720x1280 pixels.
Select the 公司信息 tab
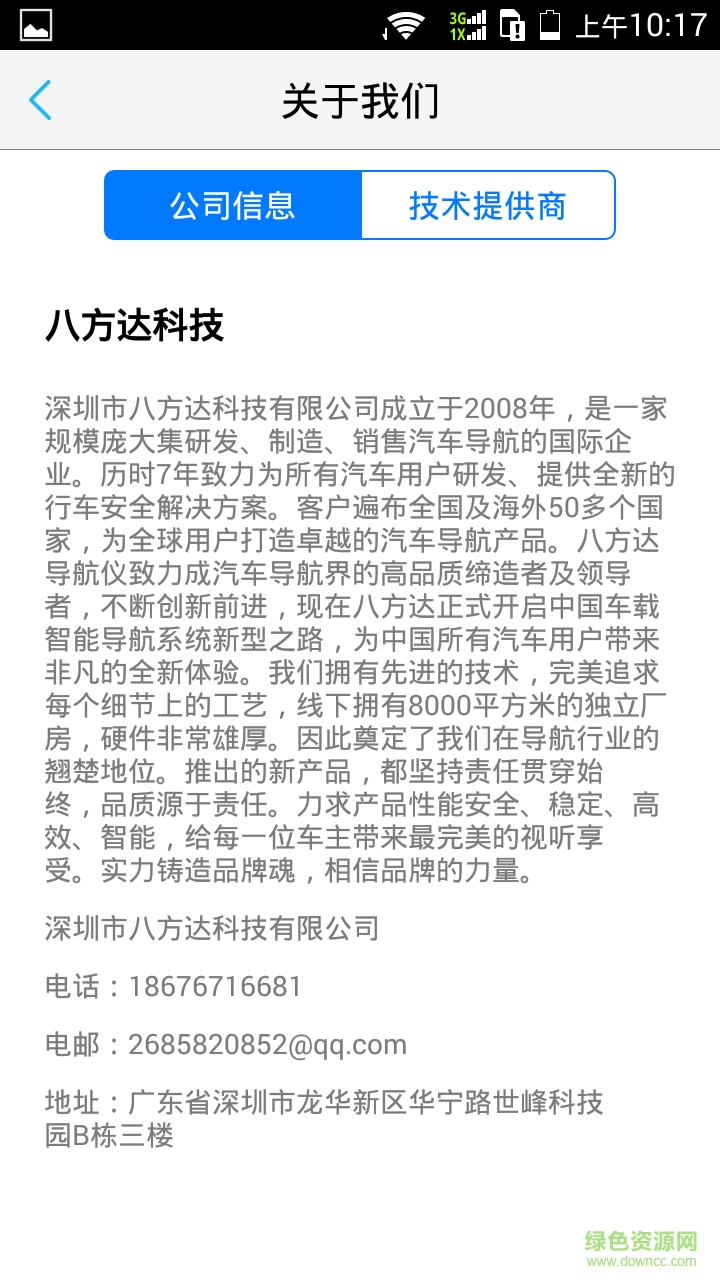(x=233, y=205)
